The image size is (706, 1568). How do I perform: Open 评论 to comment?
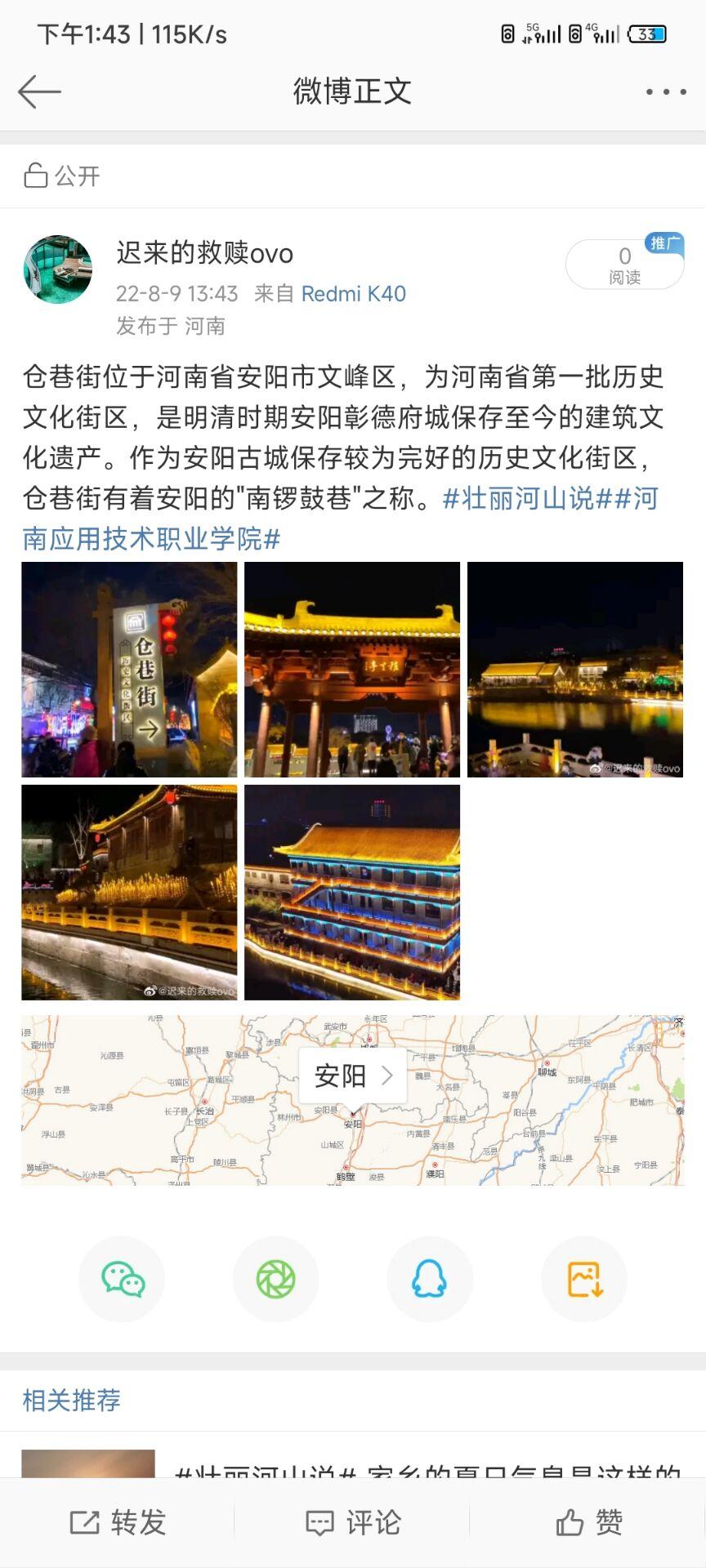353,1522
